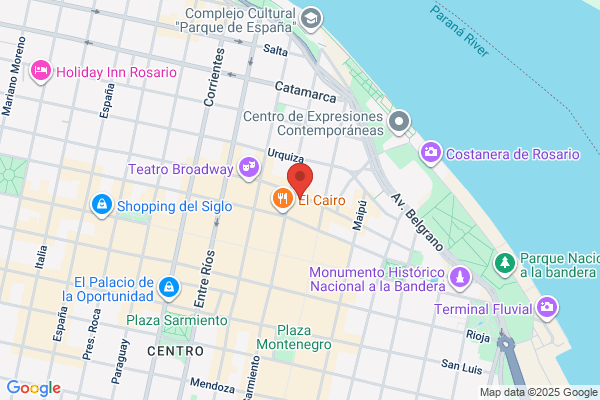This screenshot has width=600, height=400.
Task: Open Costanera de Rosario photo marker
Action: pyautogui.click(x=431, y=153)
